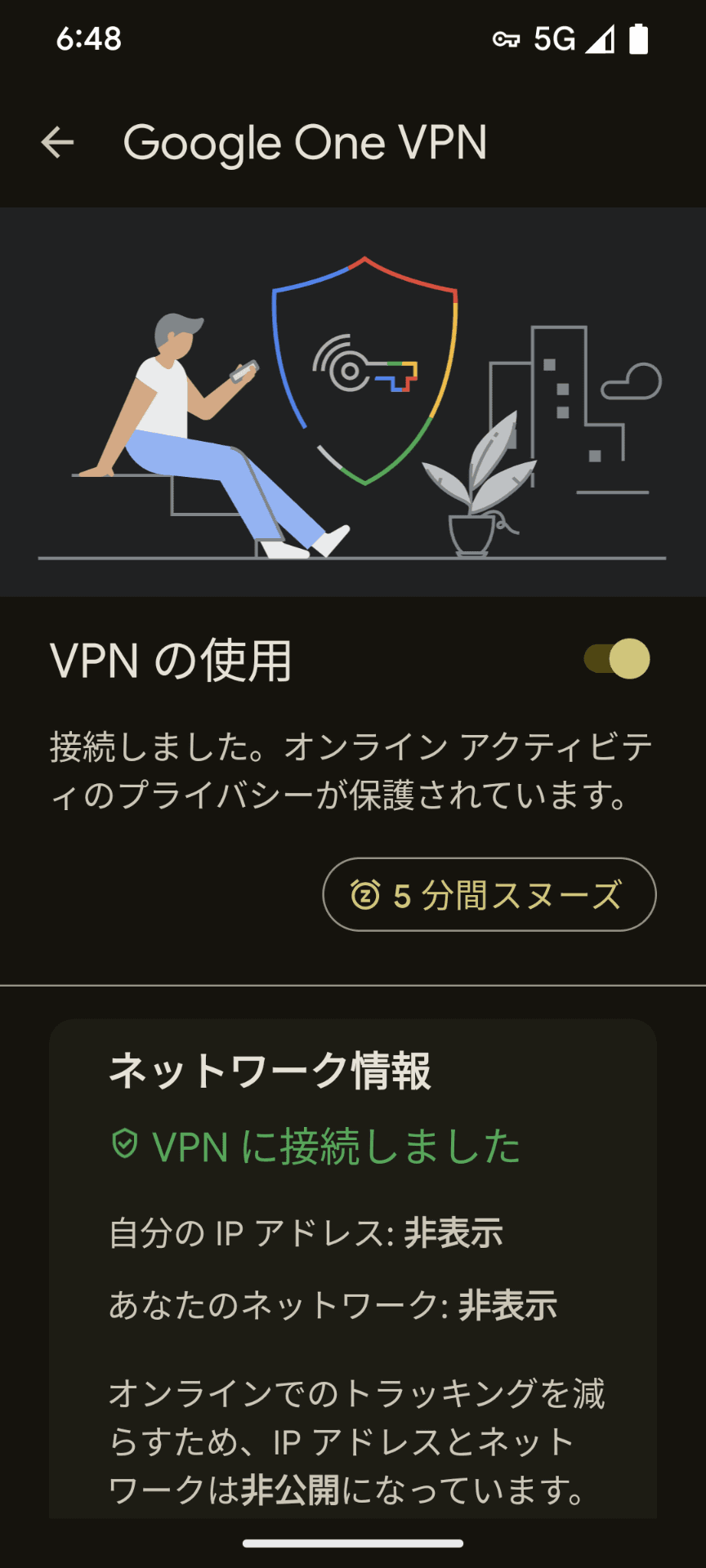Tap 自分の IP アドレス: 非表示 entry

[x=307, y=1235]
